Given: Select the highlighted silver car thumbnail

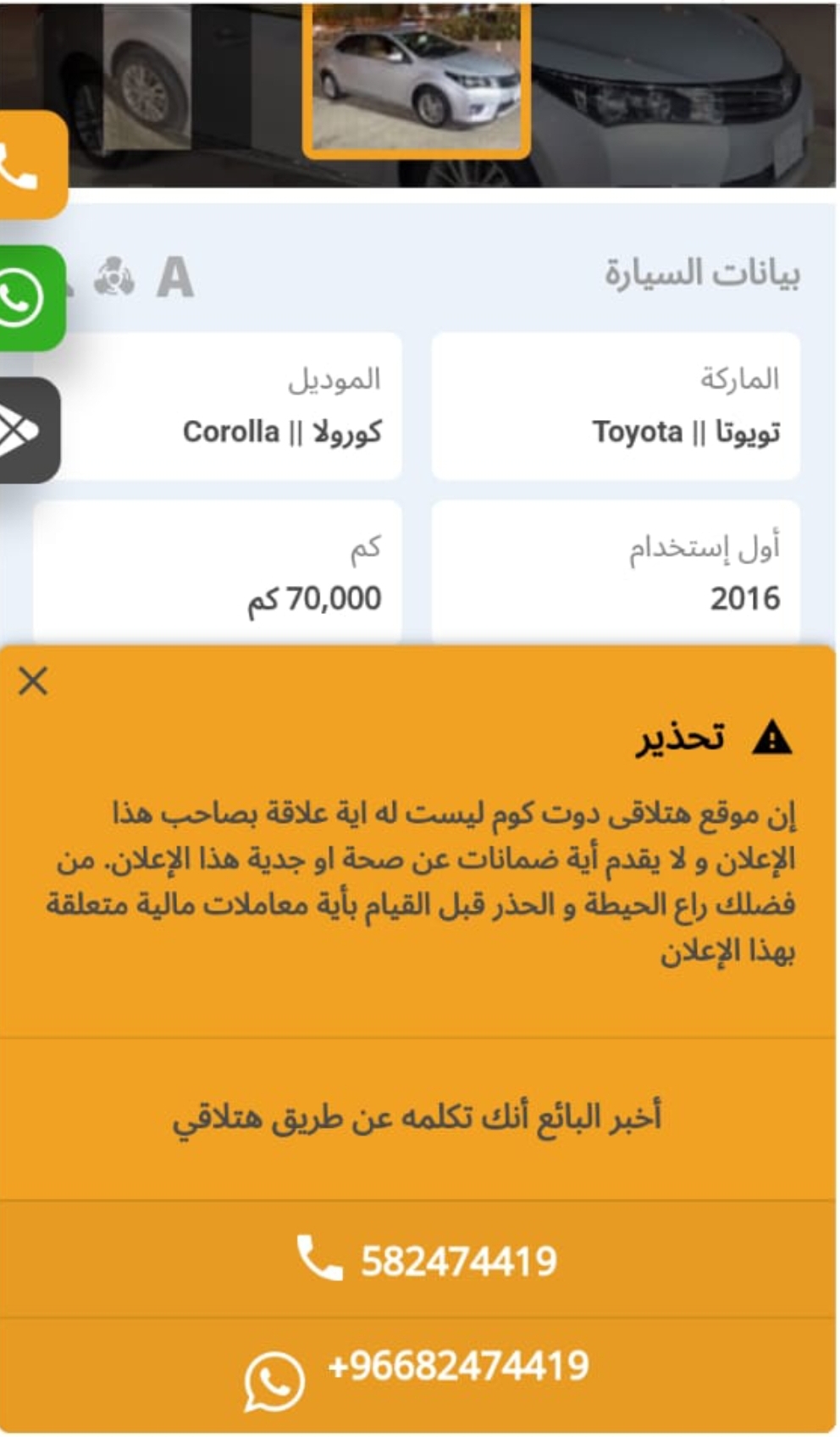Looking at the screenshot, I should 417,78.
